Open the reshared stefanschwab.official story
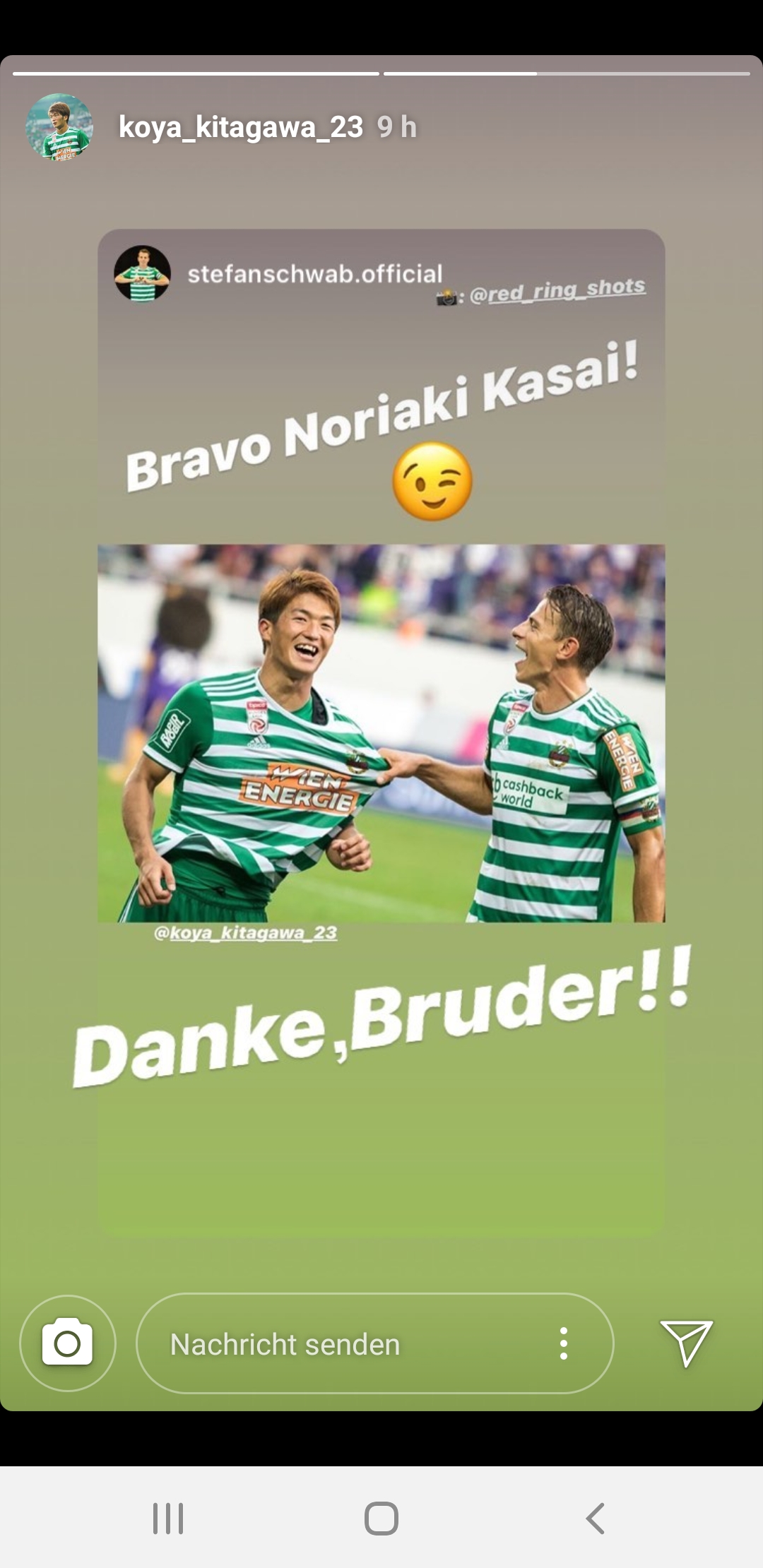 coord(381,732)
